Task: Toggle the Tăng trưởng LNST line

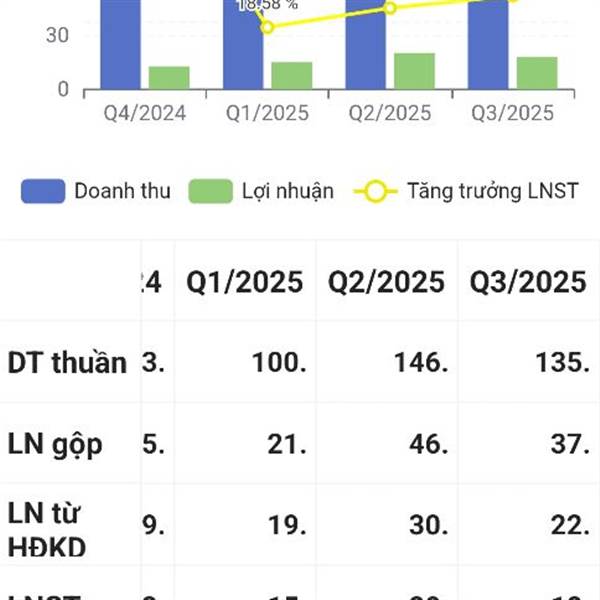Action: [466, 191]
